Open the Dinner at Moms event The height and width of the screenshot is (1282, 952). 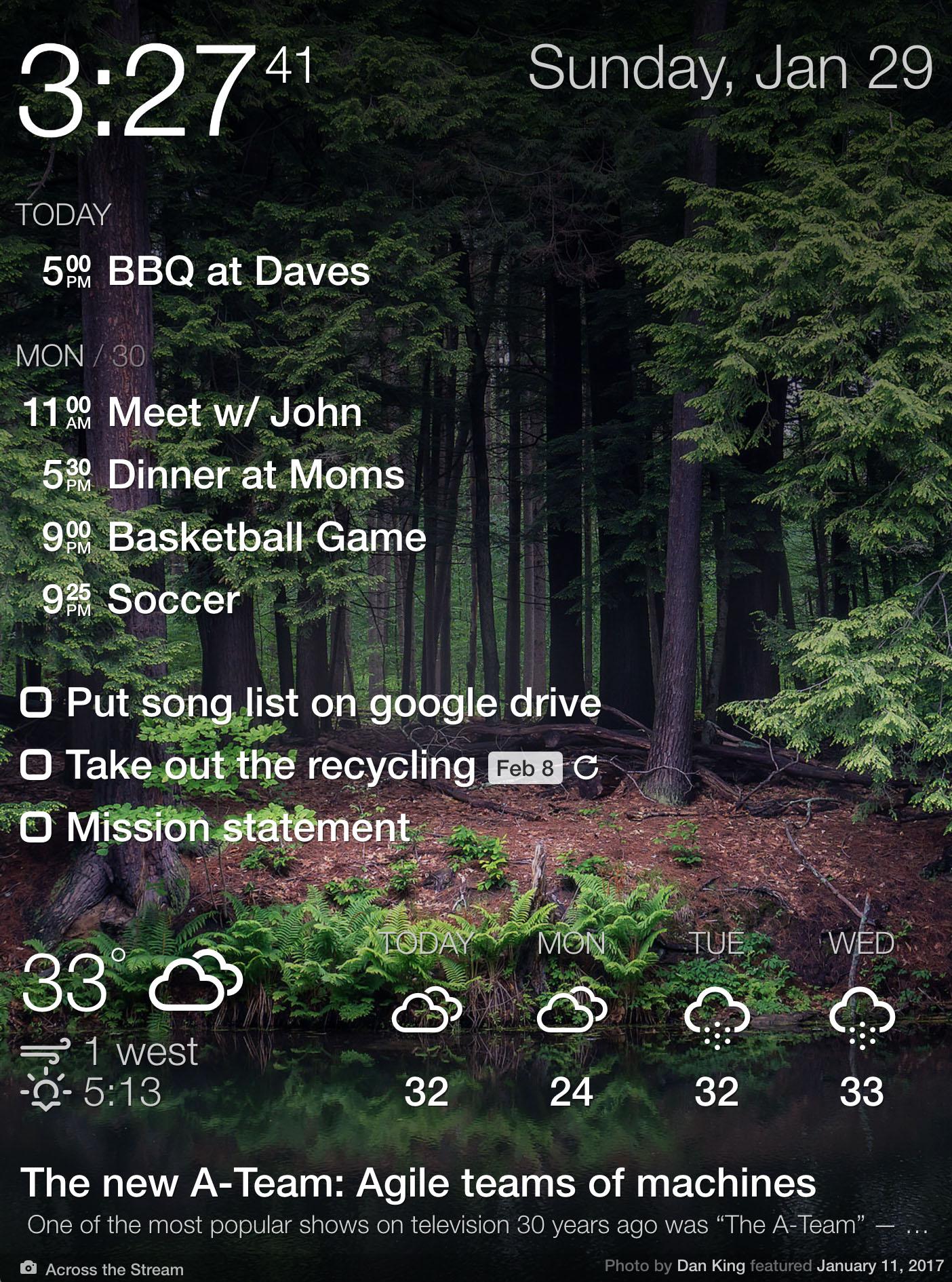[223, 475]
